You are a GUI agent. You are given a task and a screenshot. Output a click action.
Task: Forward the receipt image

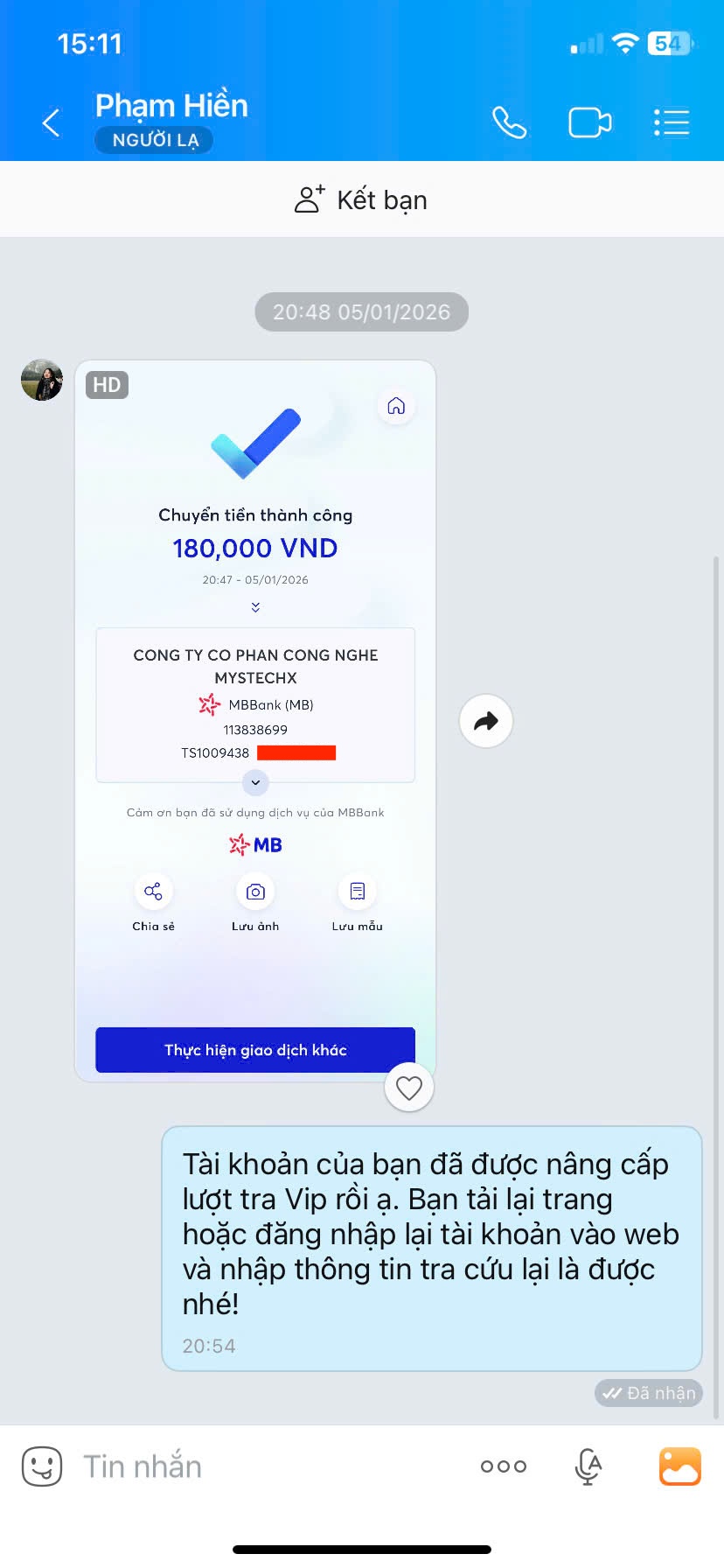click(x=485, y=721)
